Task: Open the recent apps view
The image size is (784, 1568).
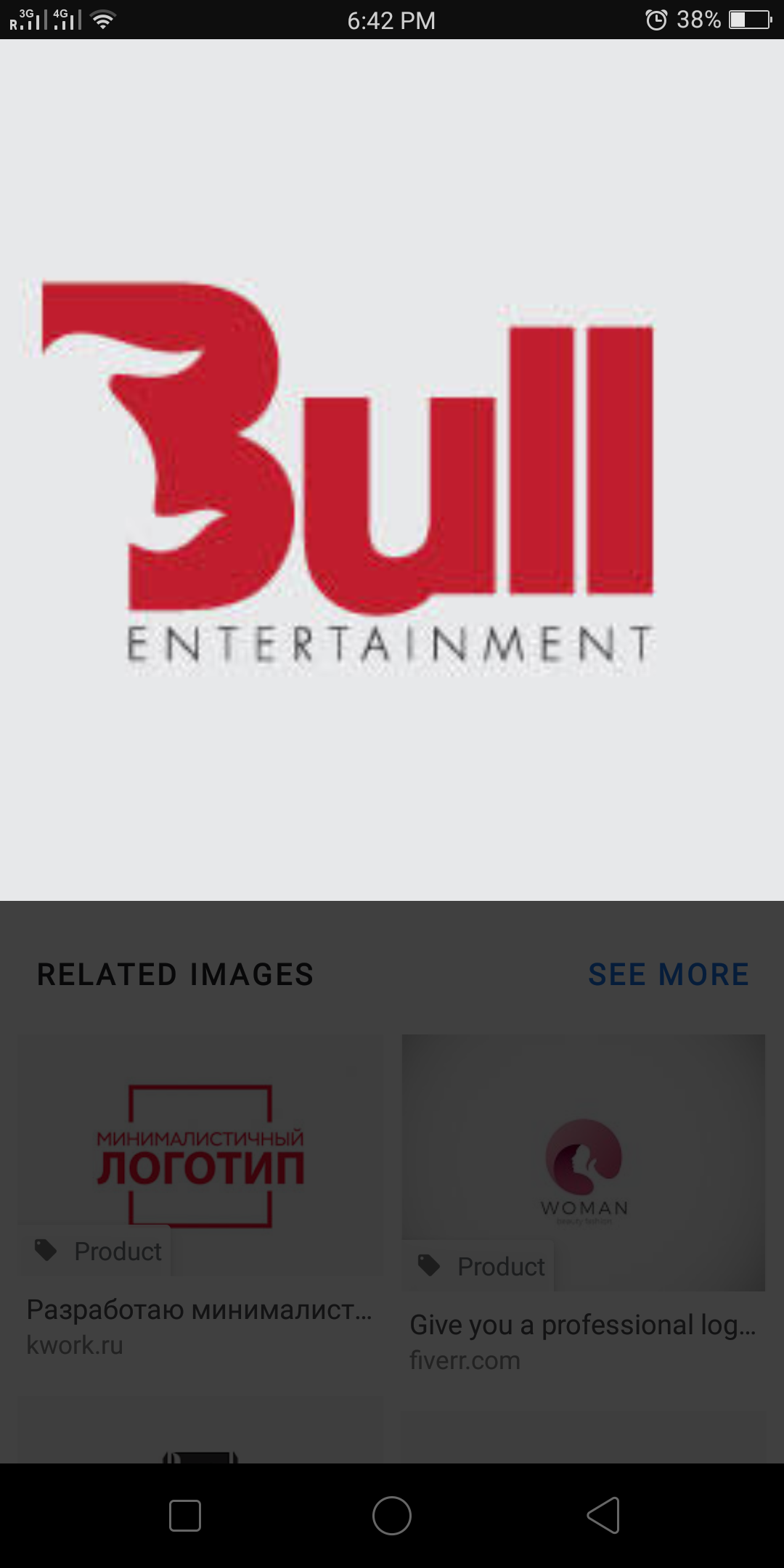Action: coord(184,1516)
